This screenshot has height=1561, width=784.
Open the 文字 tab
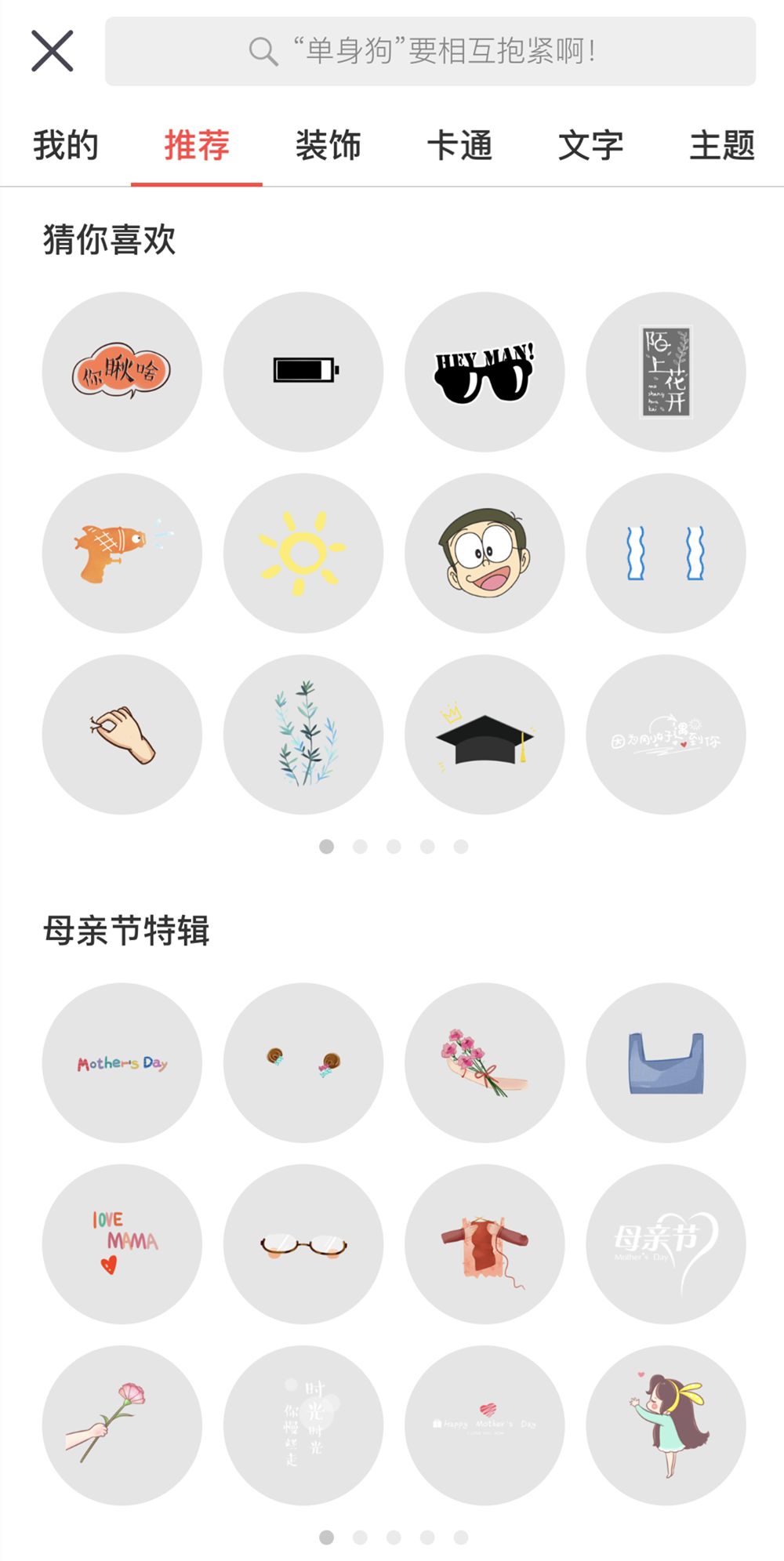tap(590, 146)
